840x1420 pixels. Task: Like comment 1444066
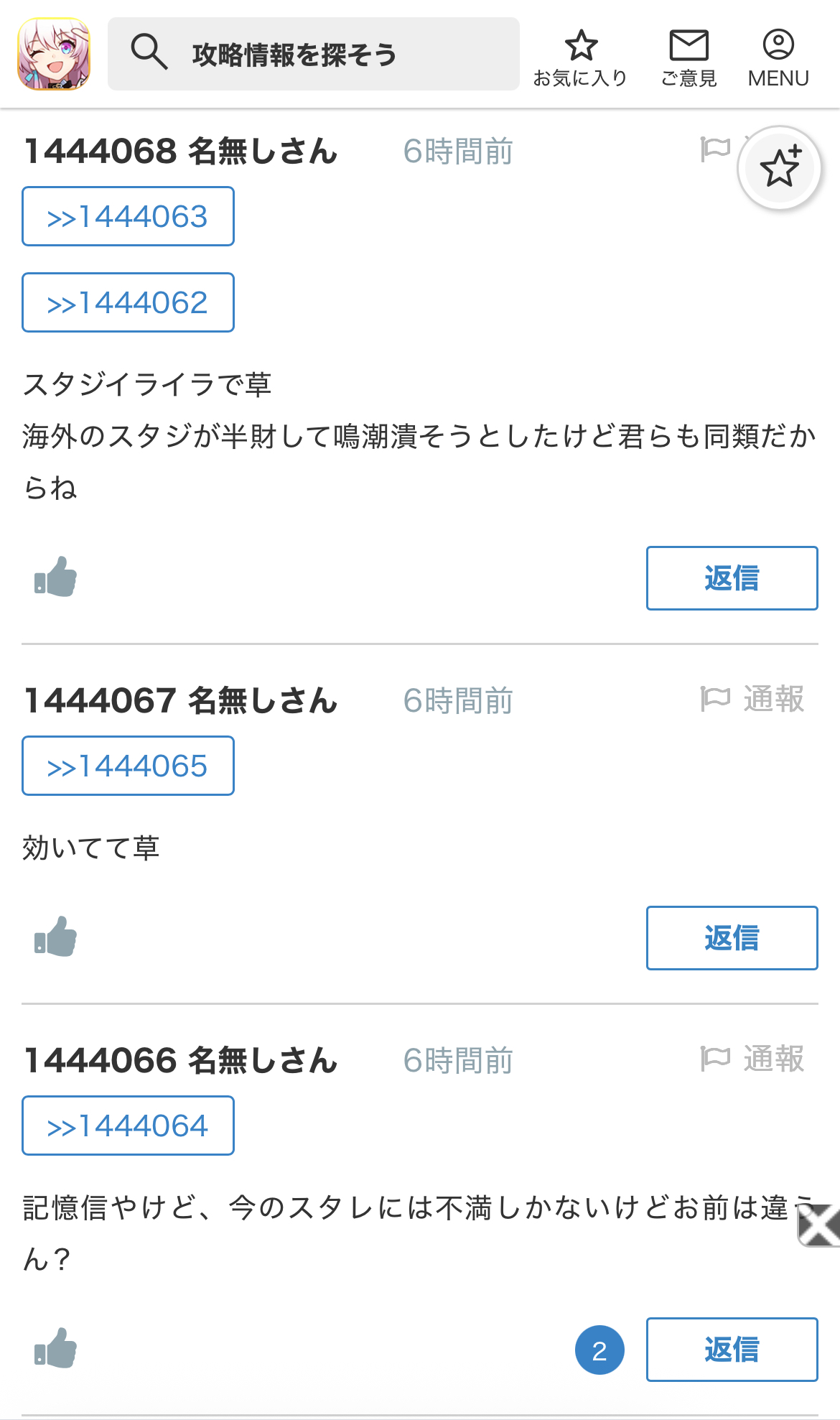point(56,1348)
